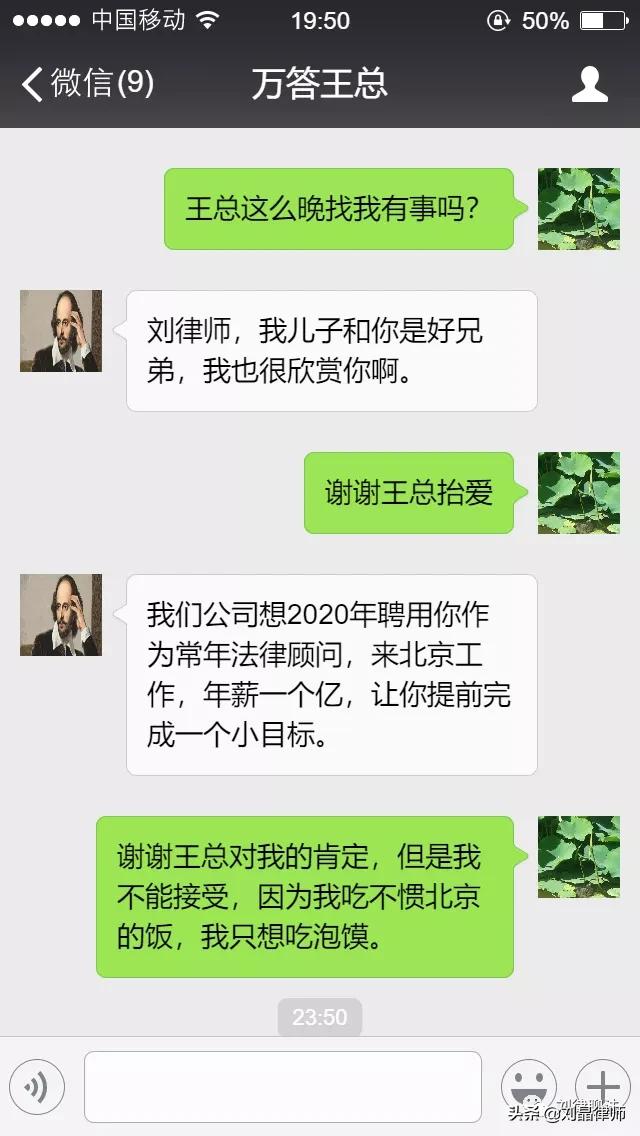Open the emoji picker
This screenshot has height=1136, width=640.
529,1087
